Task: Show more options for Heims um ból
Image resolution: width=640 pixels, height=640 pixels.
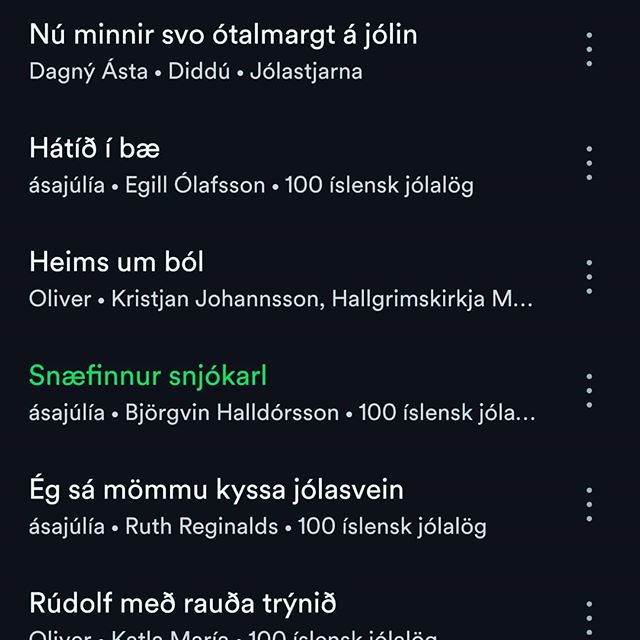Action: click(590, 277)
